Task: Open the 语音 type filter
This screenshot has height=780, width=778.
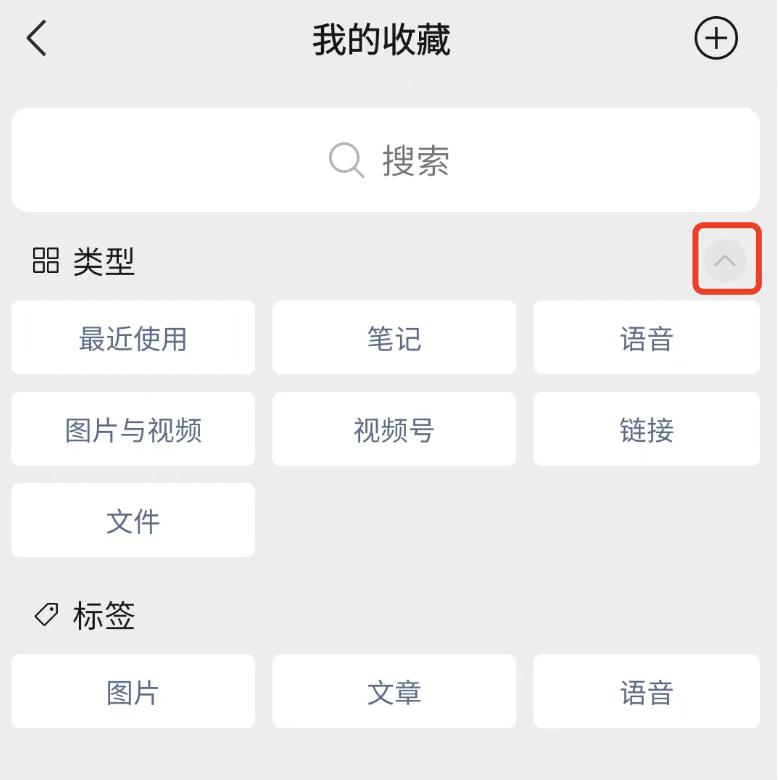Action: pyautogui.click(x=646, y=337)
